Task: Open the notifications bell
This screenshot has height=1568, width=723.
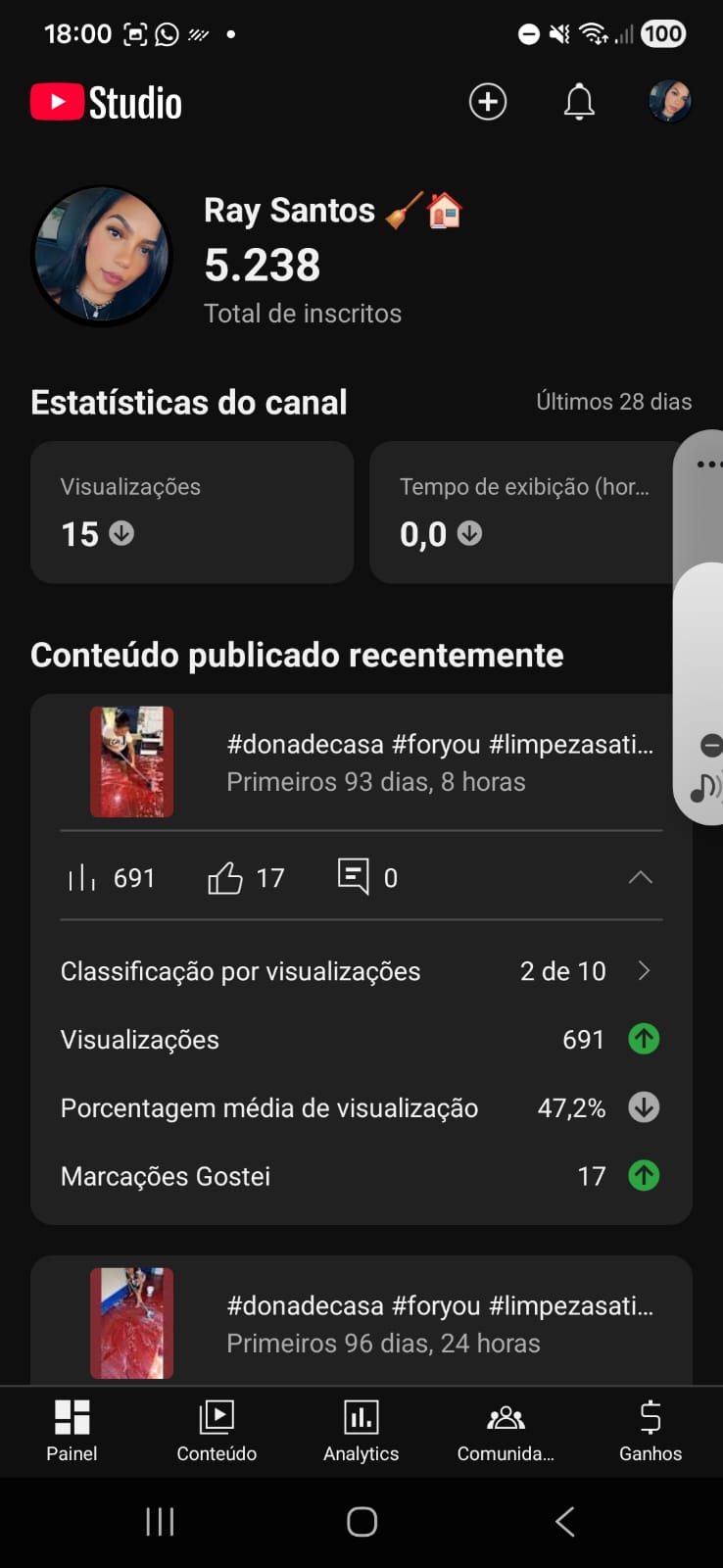Action: (x=579, y=102)
